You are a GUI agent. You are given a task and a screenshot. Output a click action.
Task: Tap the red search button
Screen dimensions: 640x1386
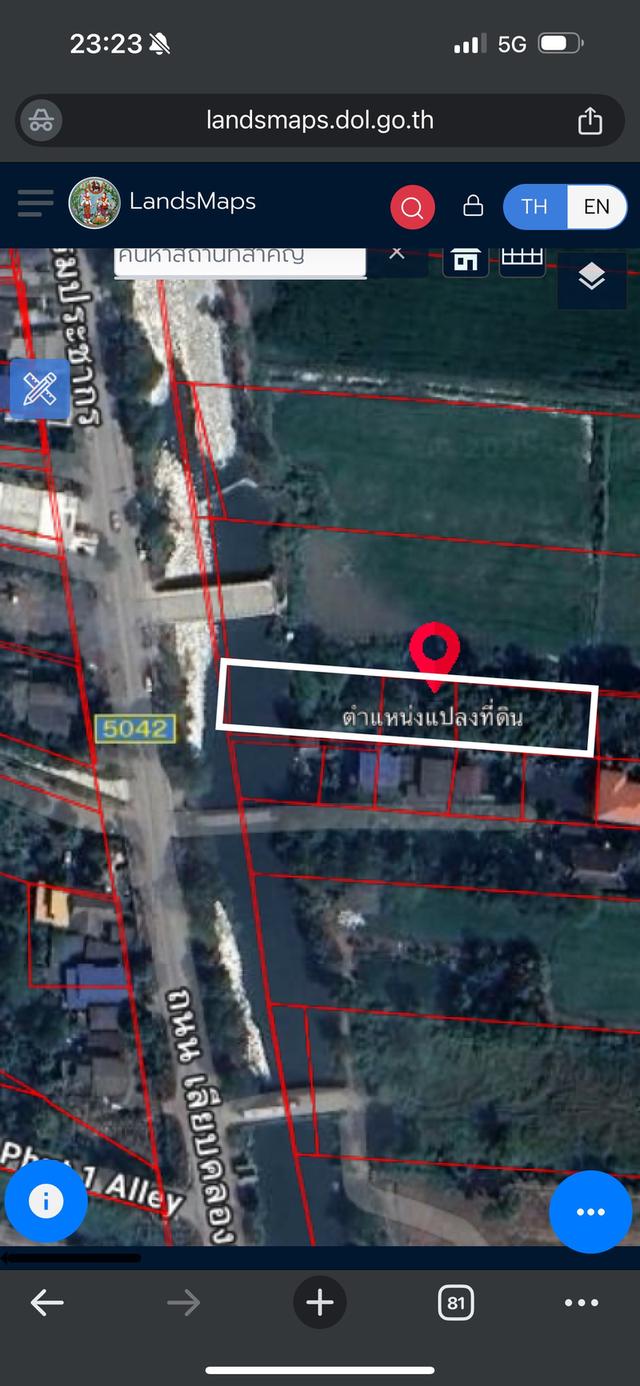[x=411, y=207]
